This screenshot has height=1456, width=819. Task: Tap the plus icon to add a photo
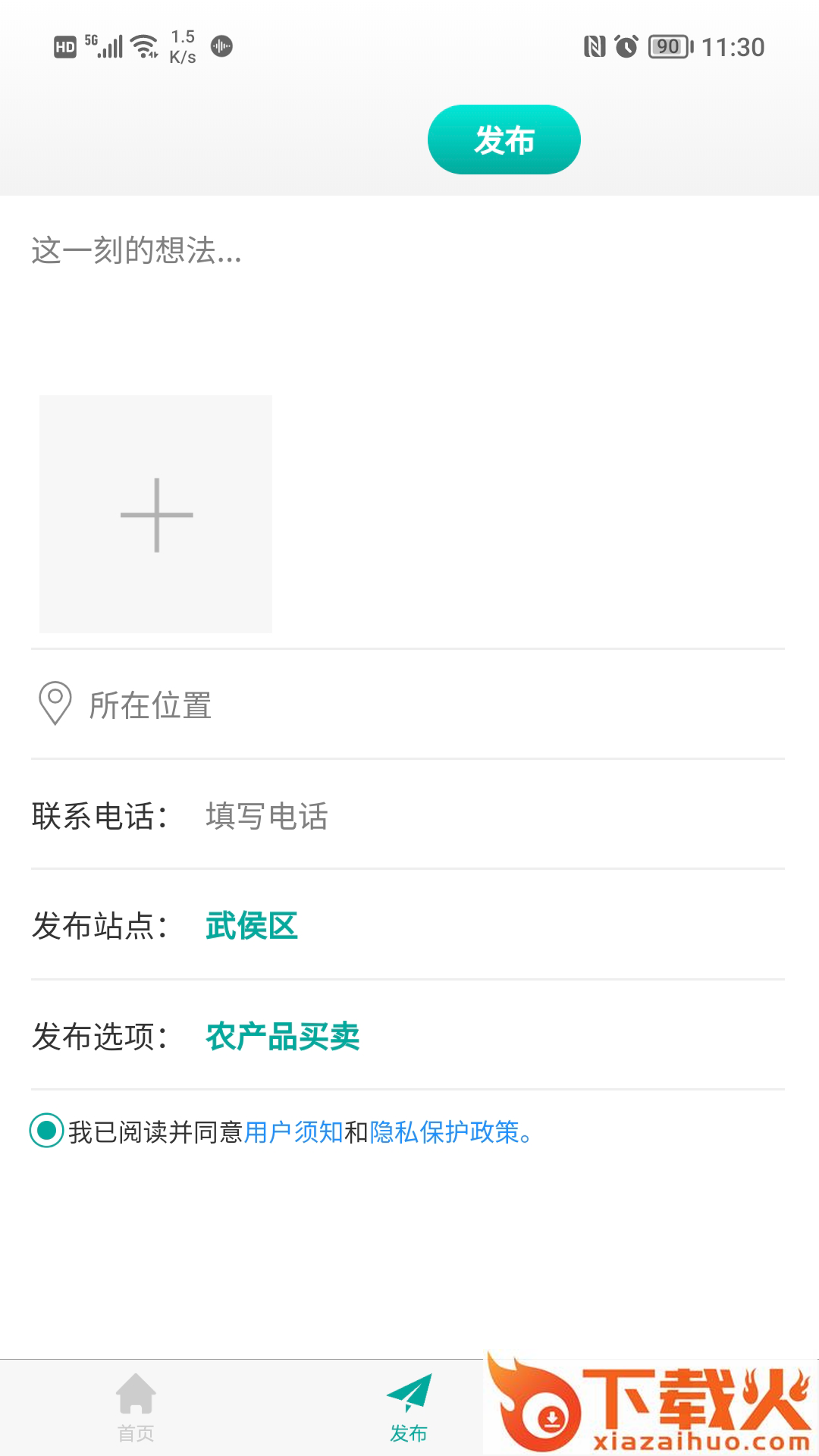[155, 513]
